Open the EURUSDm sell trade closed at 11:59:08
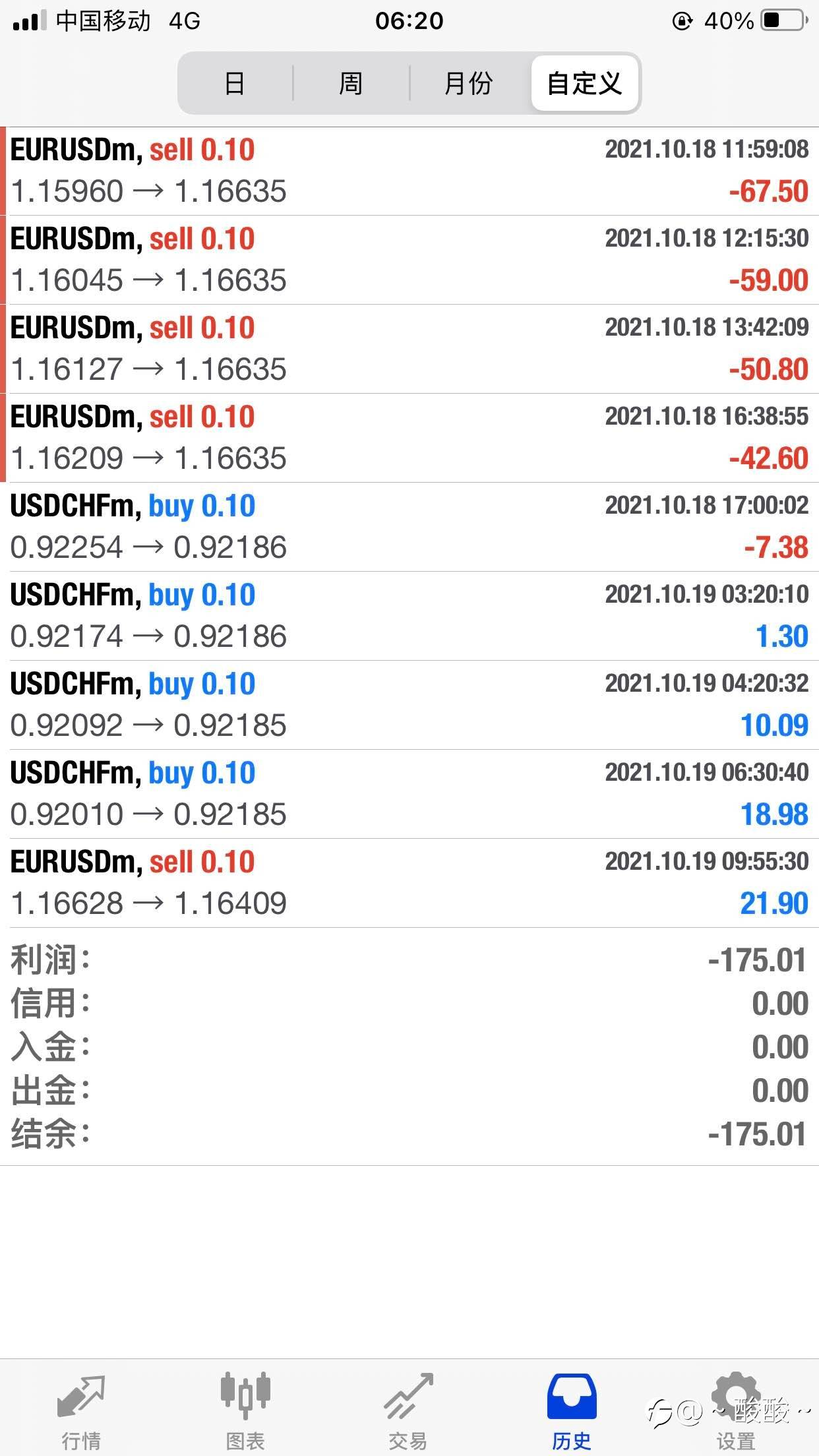 (409, 171)
